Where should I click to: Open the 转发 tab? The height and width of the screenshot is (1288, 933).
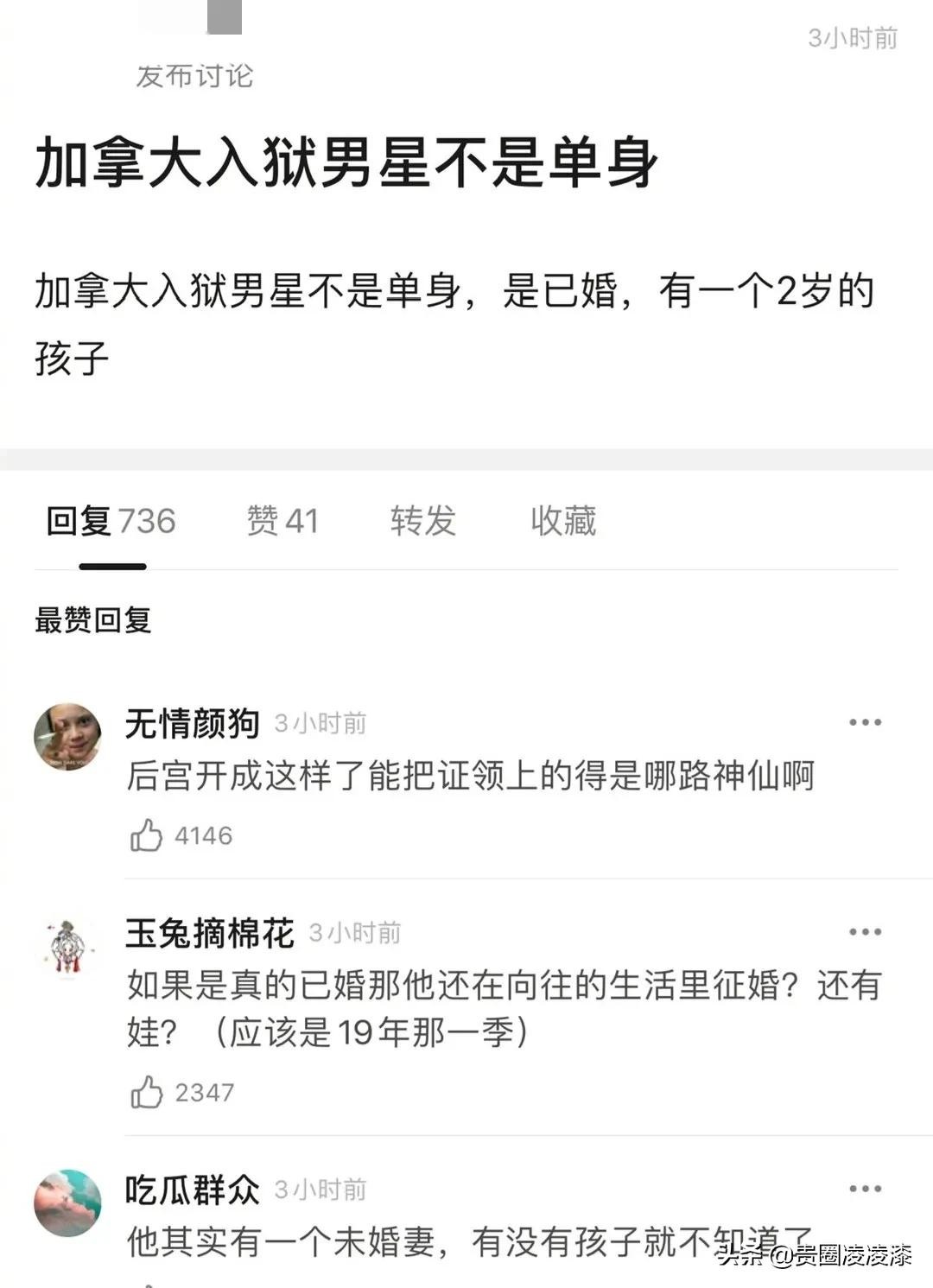click(422, 522)
